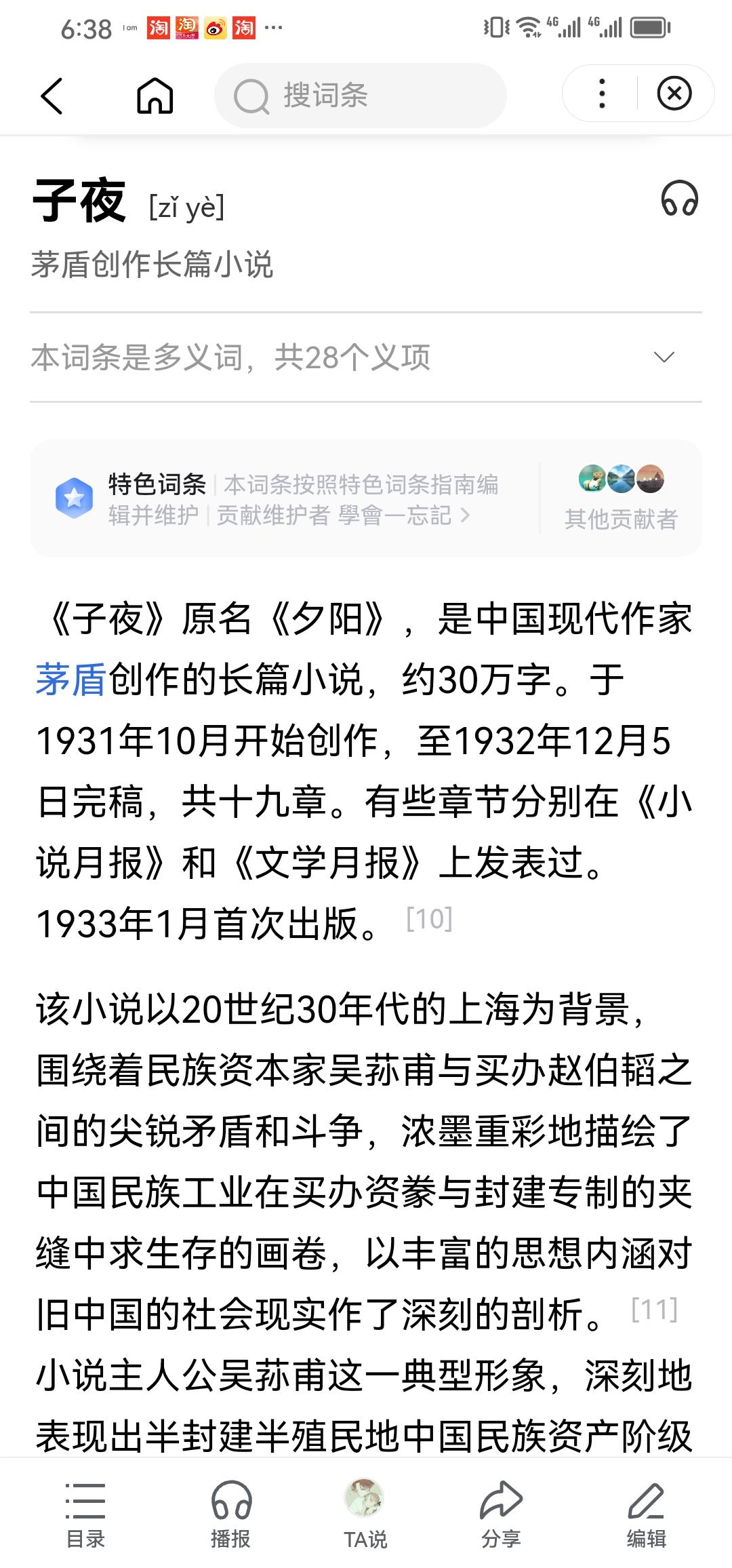Viewport: 732px width, 1568px height.
Task: Open reference [10]
Action: 429,919
